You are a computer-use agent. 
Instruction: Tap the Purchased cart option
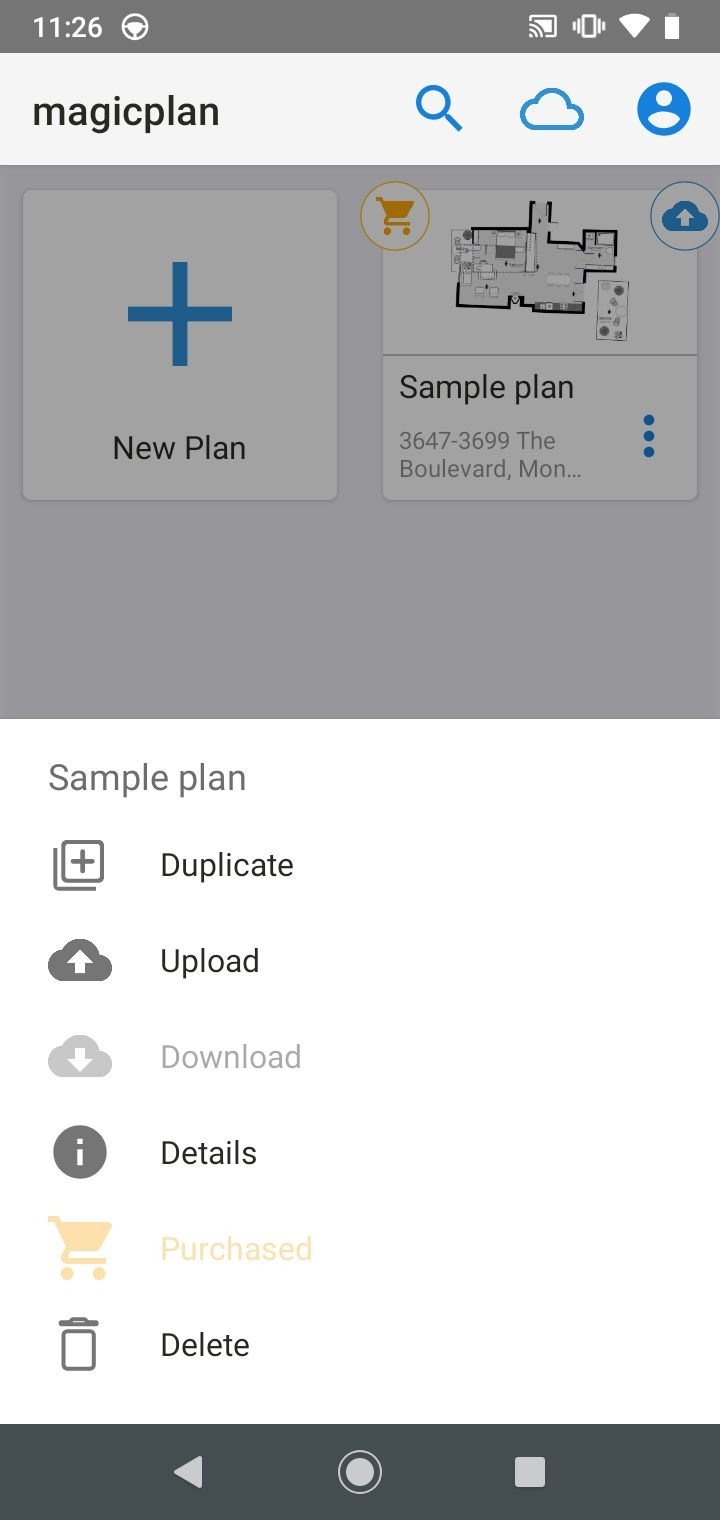point(360,1249)
